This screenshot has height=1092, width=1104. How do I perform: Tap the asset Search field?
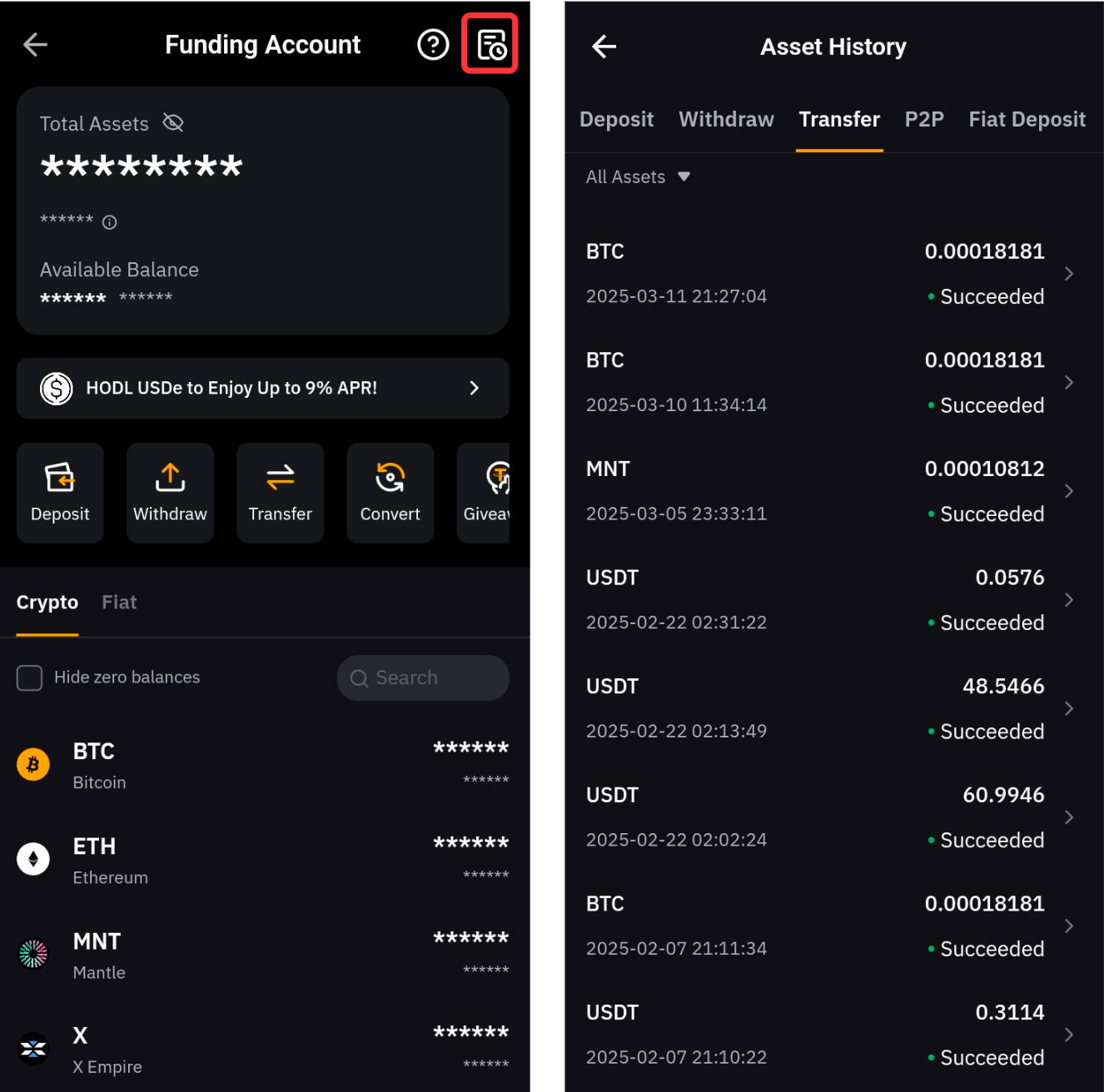(423, 678)
